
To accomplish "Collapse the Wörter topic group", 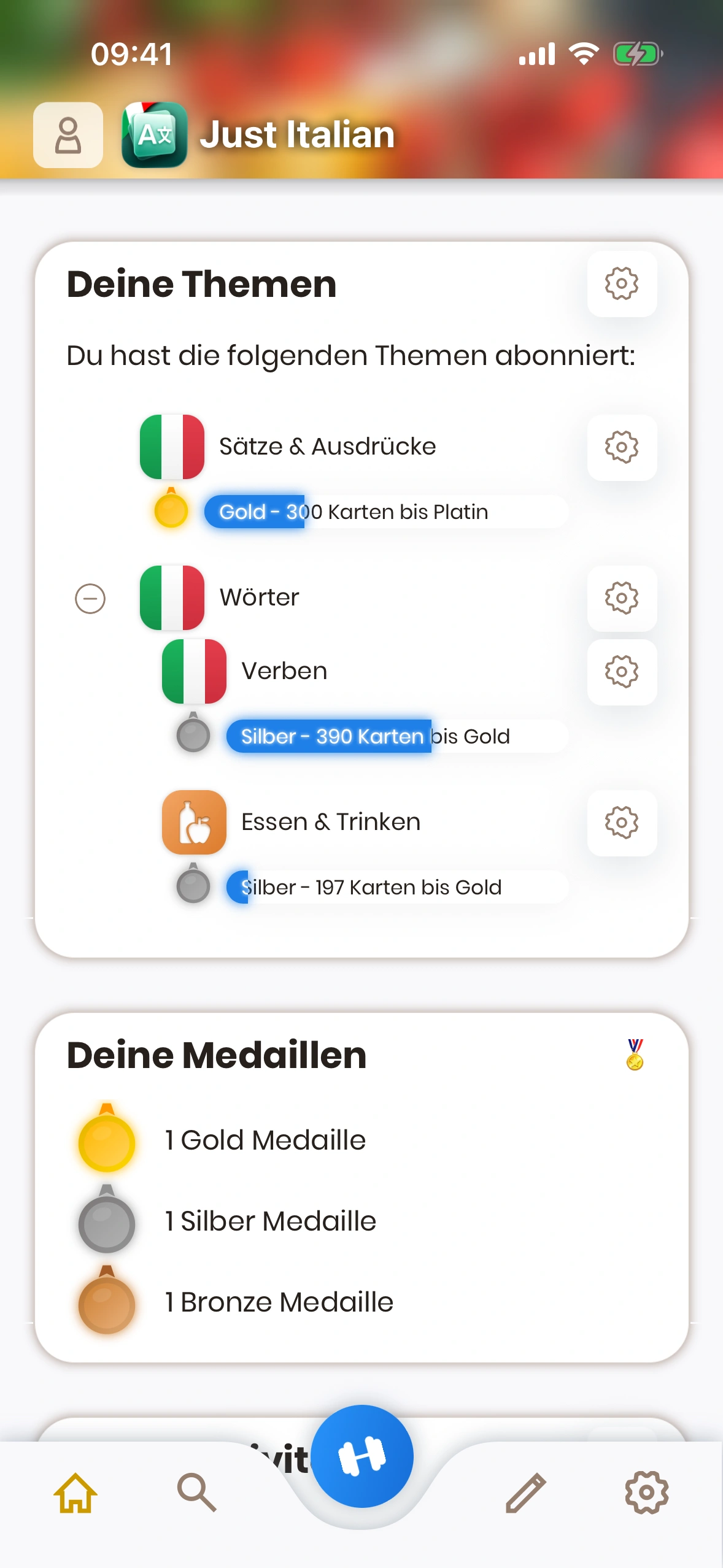I will (90, 598).
